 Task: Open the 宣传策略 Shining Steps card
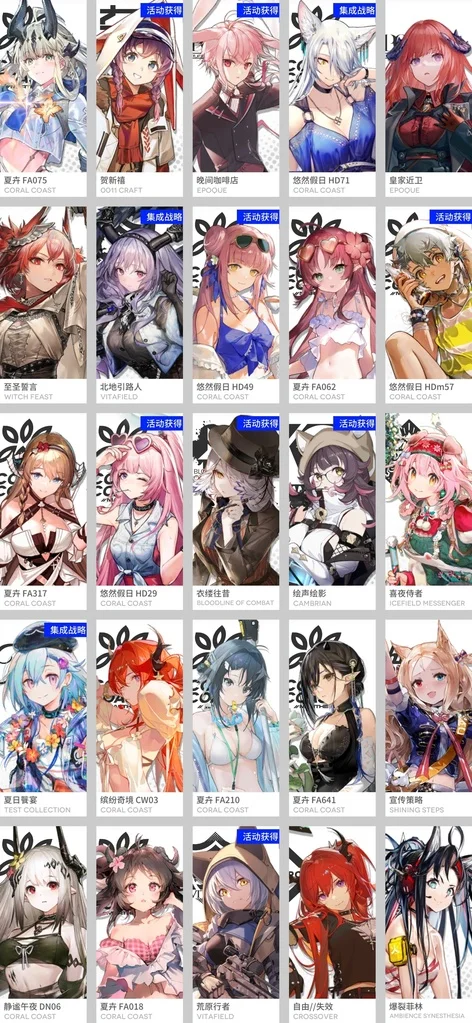tap(428, 718)
